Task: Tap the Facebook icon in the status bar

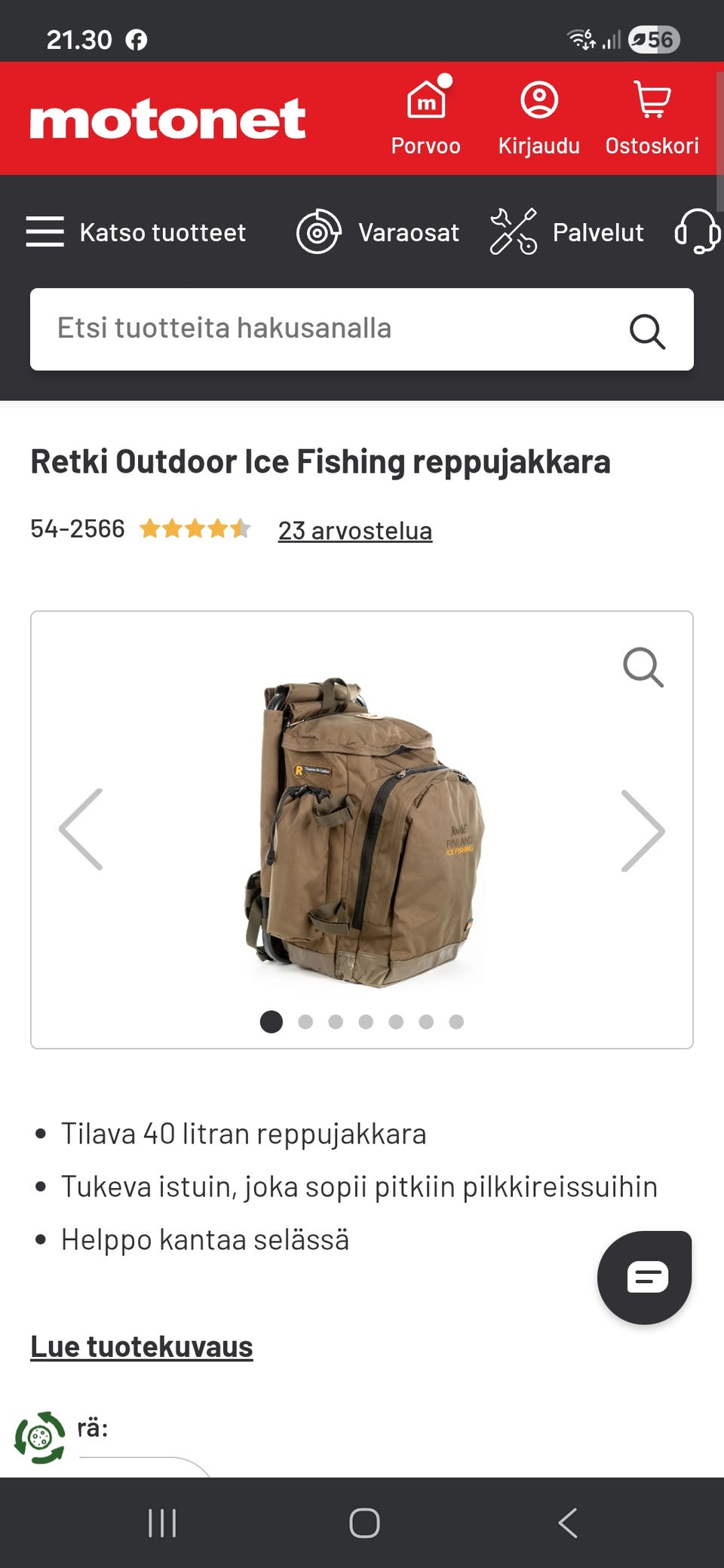Action: tap(137, 39)
